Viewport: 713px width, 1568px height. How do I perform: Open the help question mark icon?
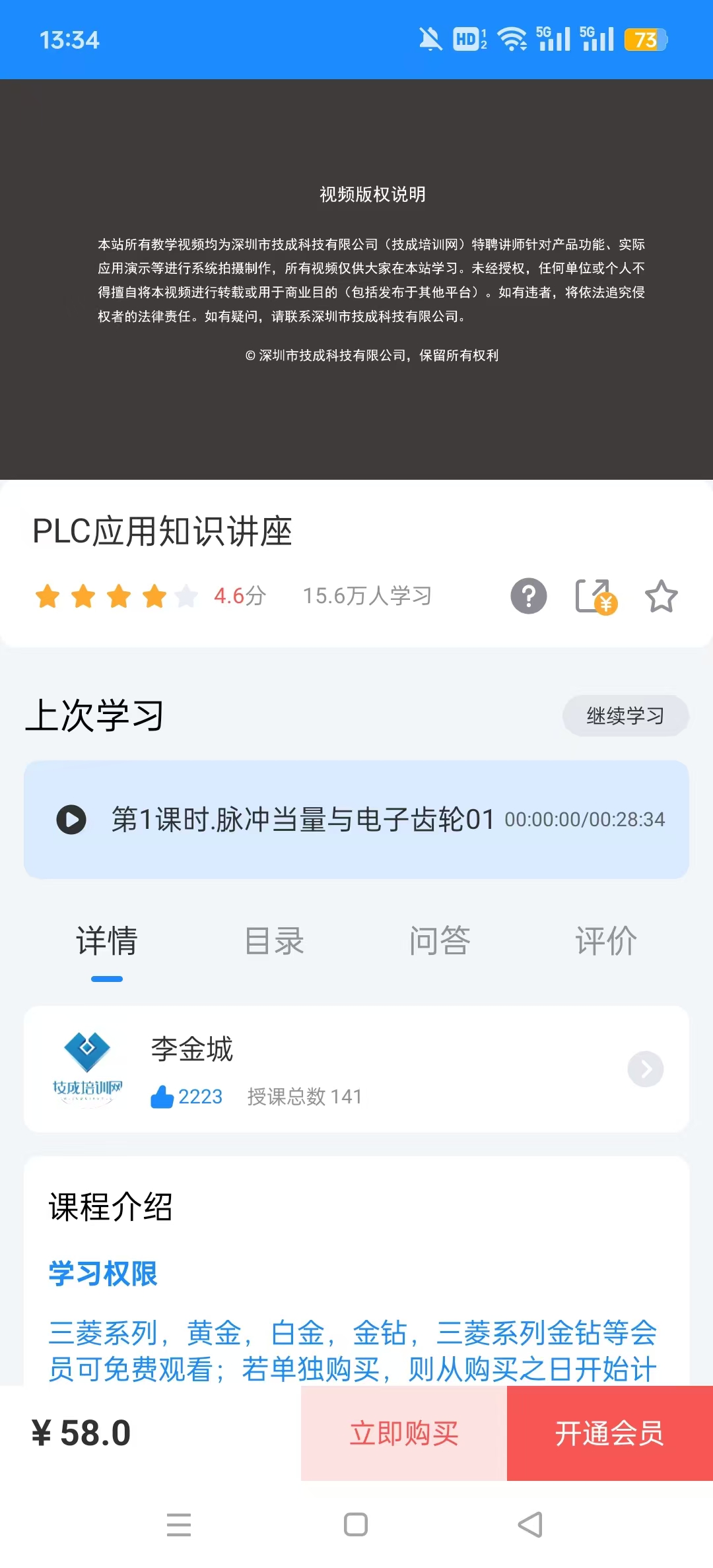[528, 596]
